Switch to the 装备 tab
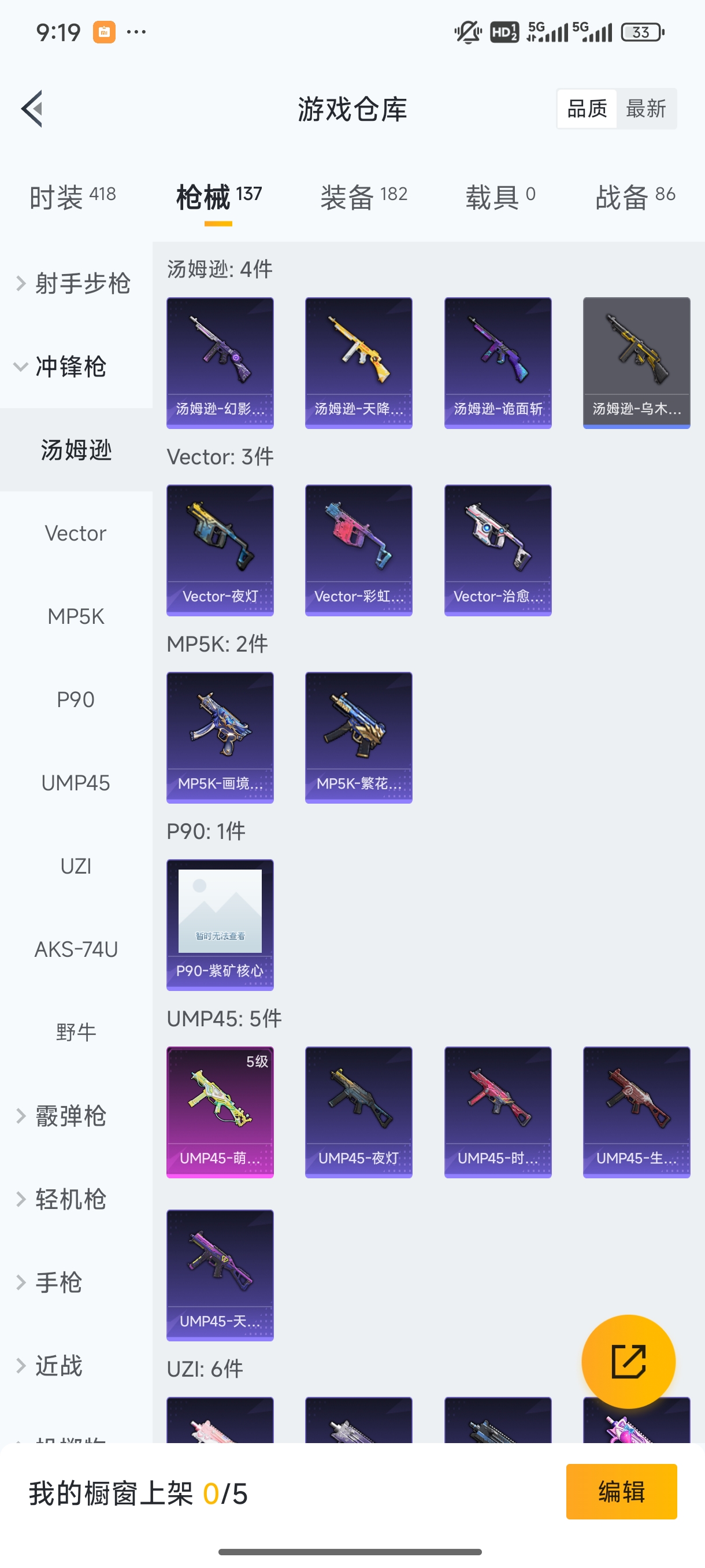Screen dimensions: 705x1568 tap(363, 197)
